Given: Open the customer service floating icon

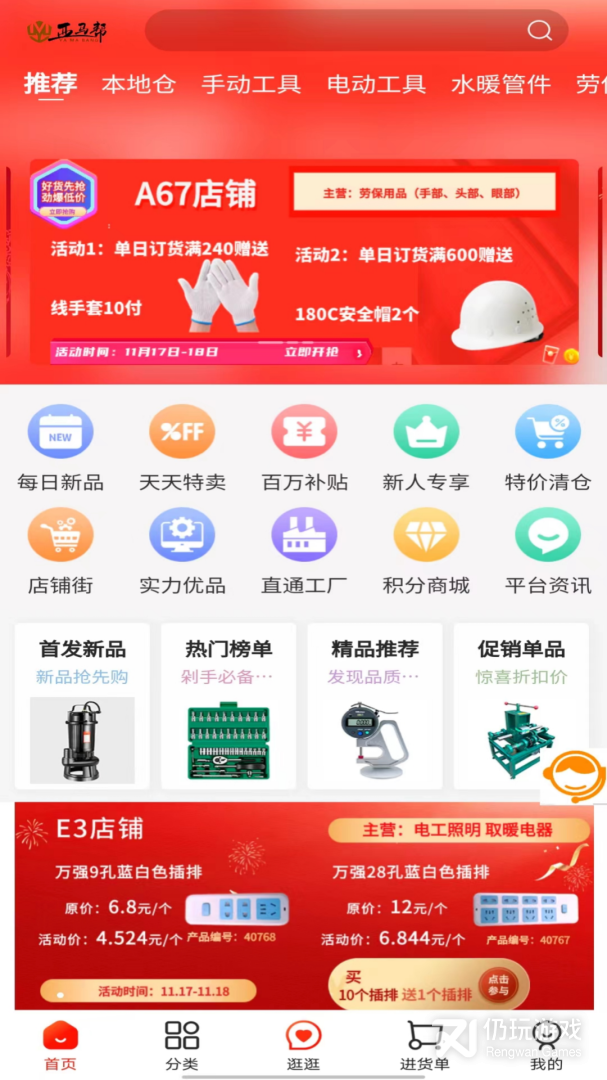Looking at the screenshot, I should 574,775.
